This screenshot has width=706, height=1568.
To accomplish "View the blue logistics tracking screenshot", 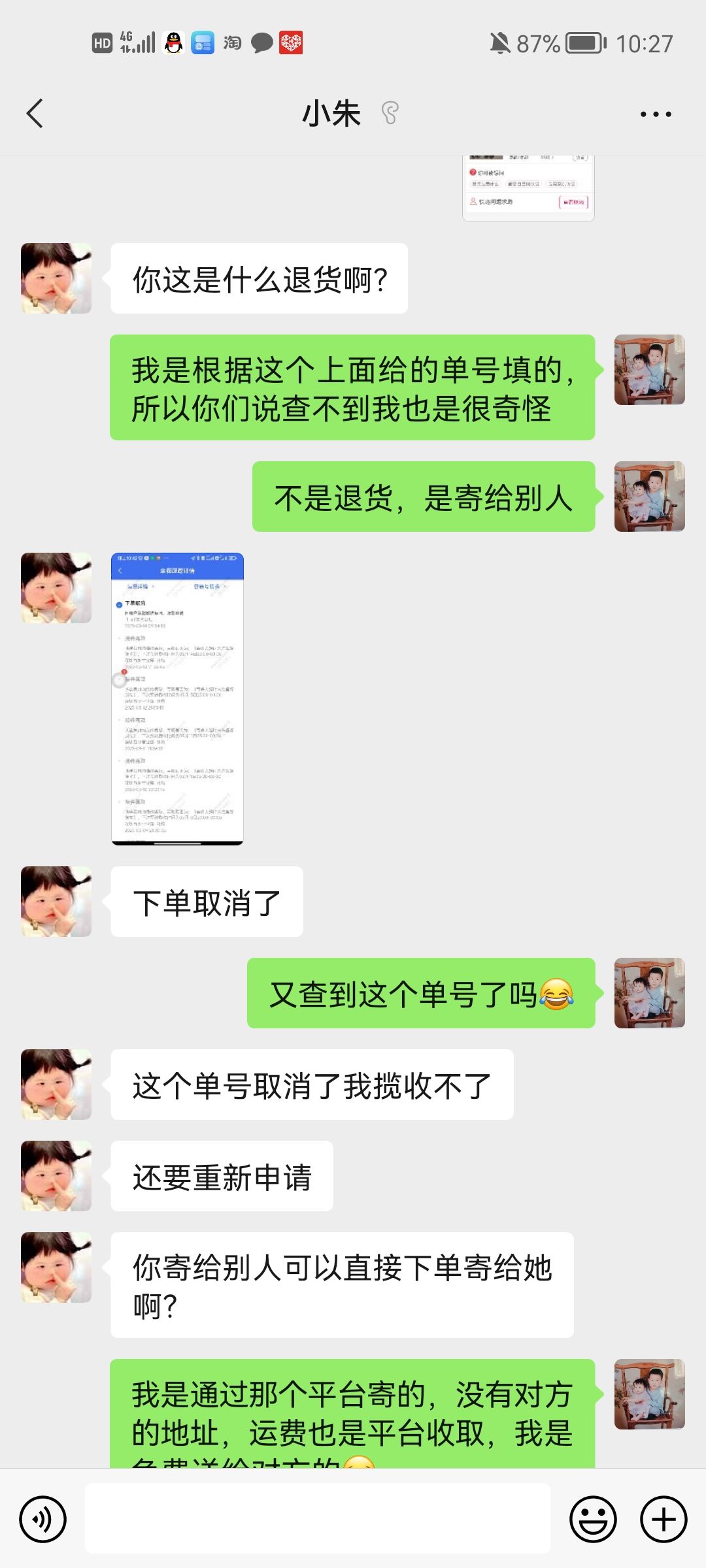I will (177, 699).
